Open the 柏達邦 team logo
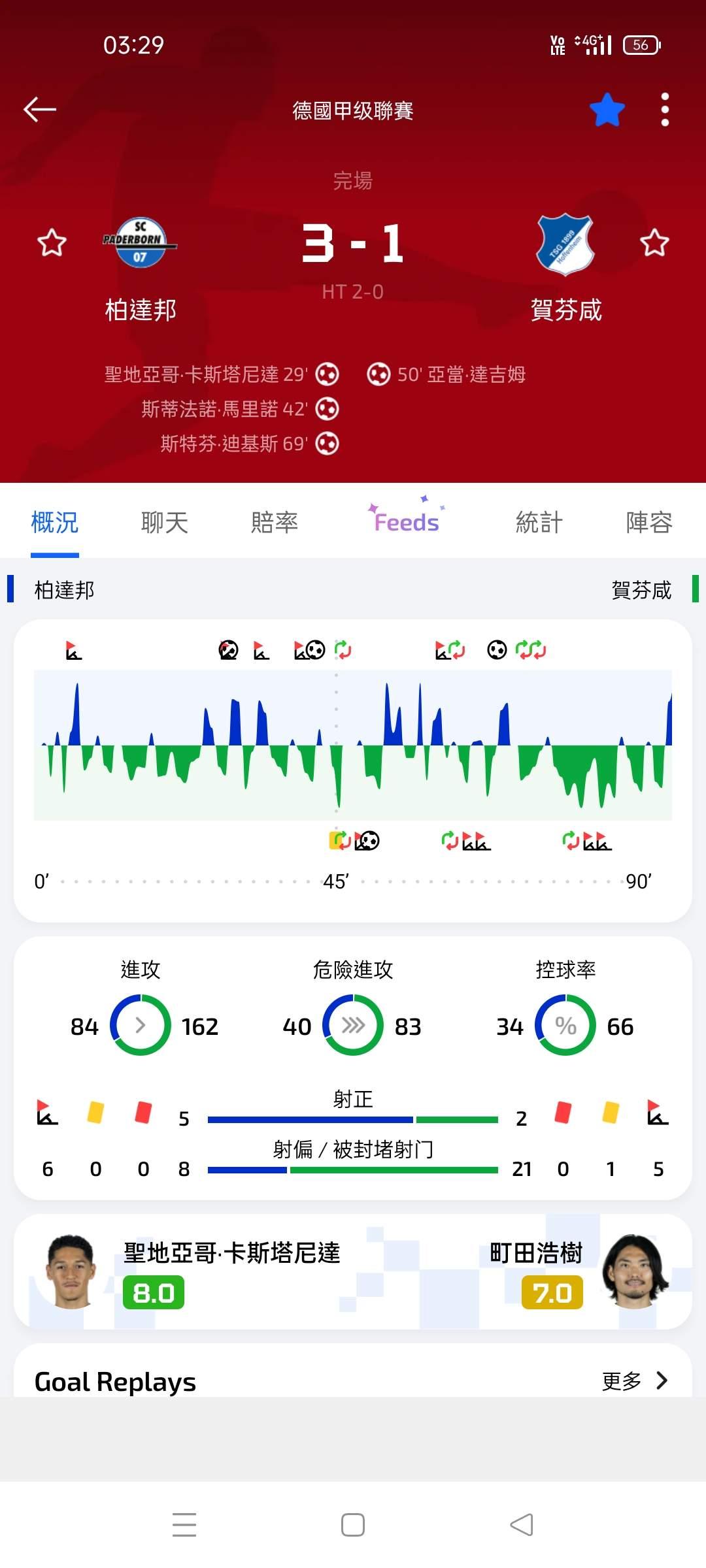 point(140,242)
